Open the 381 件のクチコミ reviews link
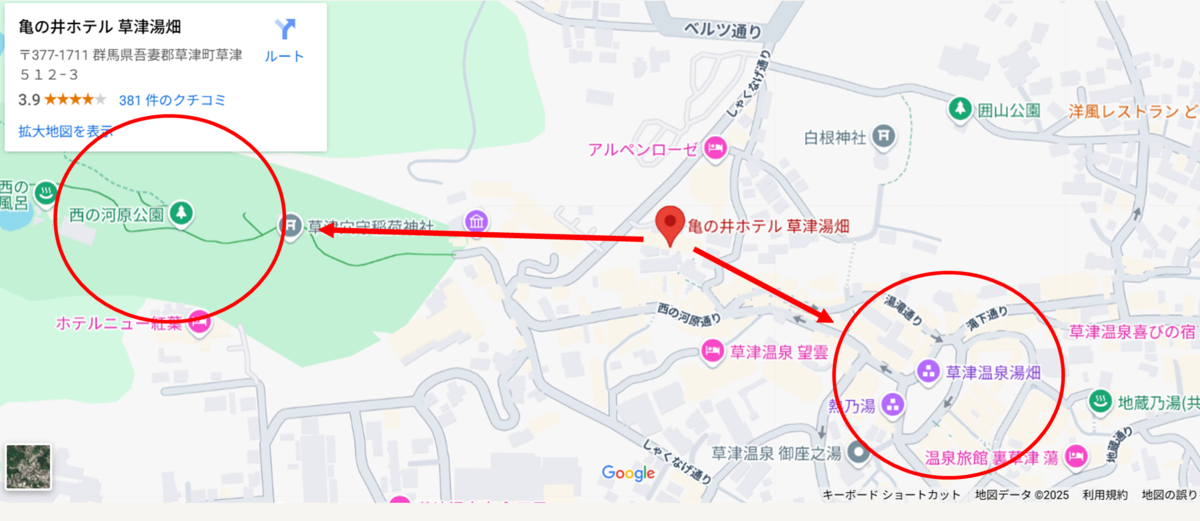The width and height of the screenshot is (1200, 521). pyautogui.click(x=172, y=100)
